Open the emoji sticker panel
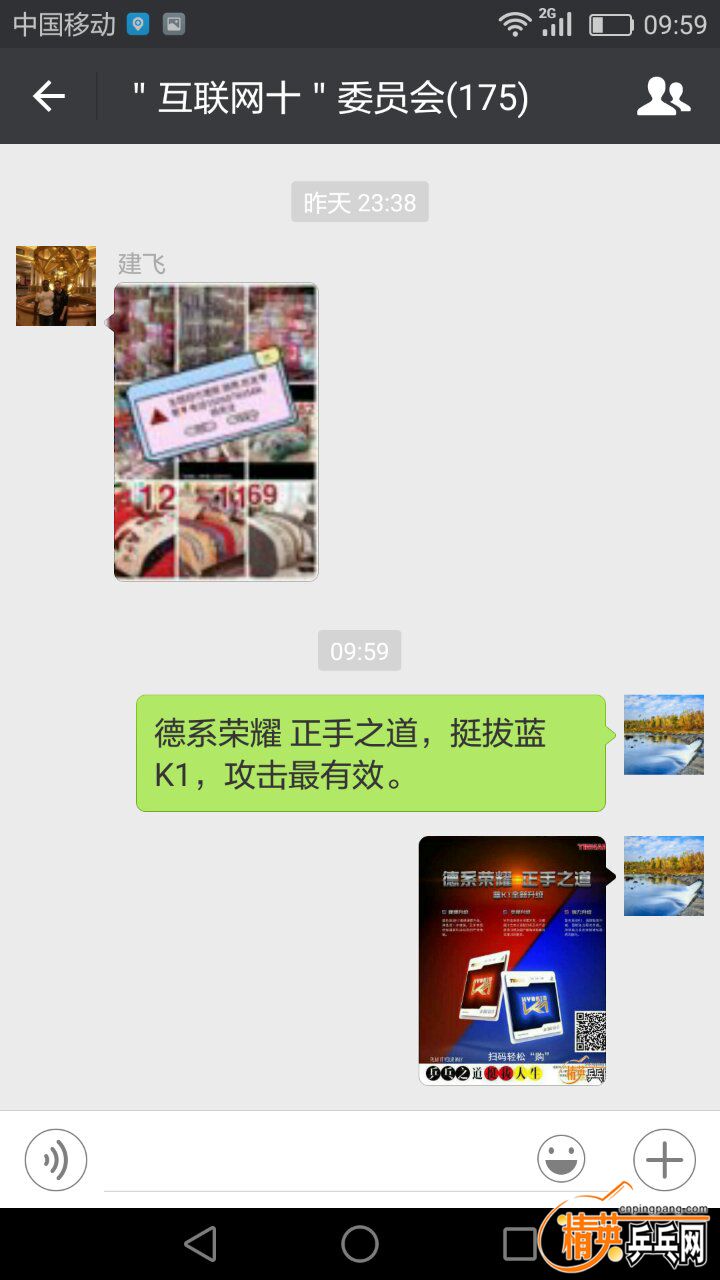This screenshot has width=720, height=1280. click(x=561, y=1160)
